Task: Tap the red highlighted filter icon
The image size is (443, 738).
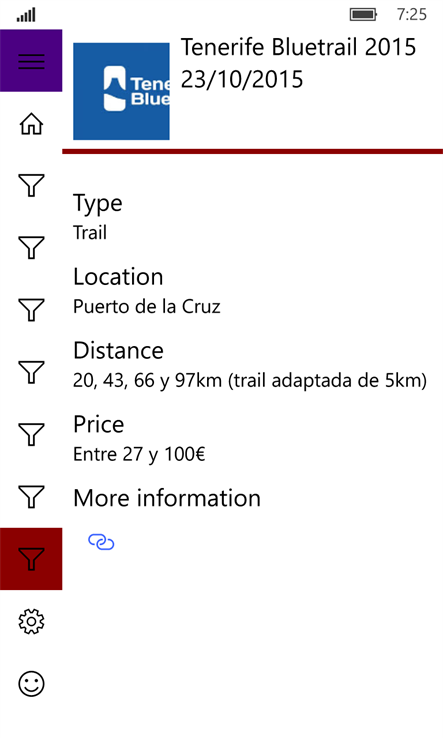Action: 31,559
